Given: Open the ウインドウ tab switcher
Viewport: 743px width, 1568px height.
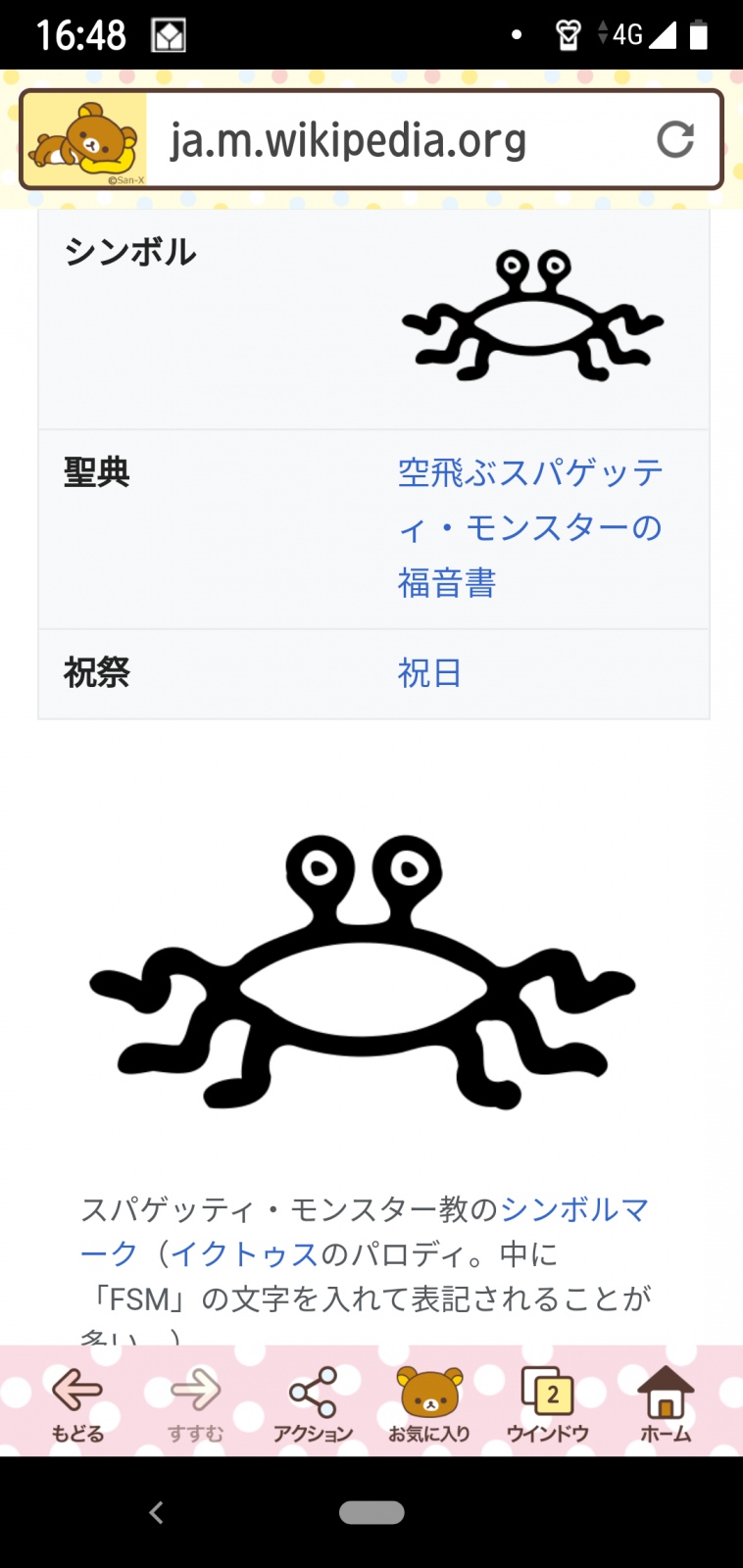Looking at the screenshot, I should point(547,1404).
